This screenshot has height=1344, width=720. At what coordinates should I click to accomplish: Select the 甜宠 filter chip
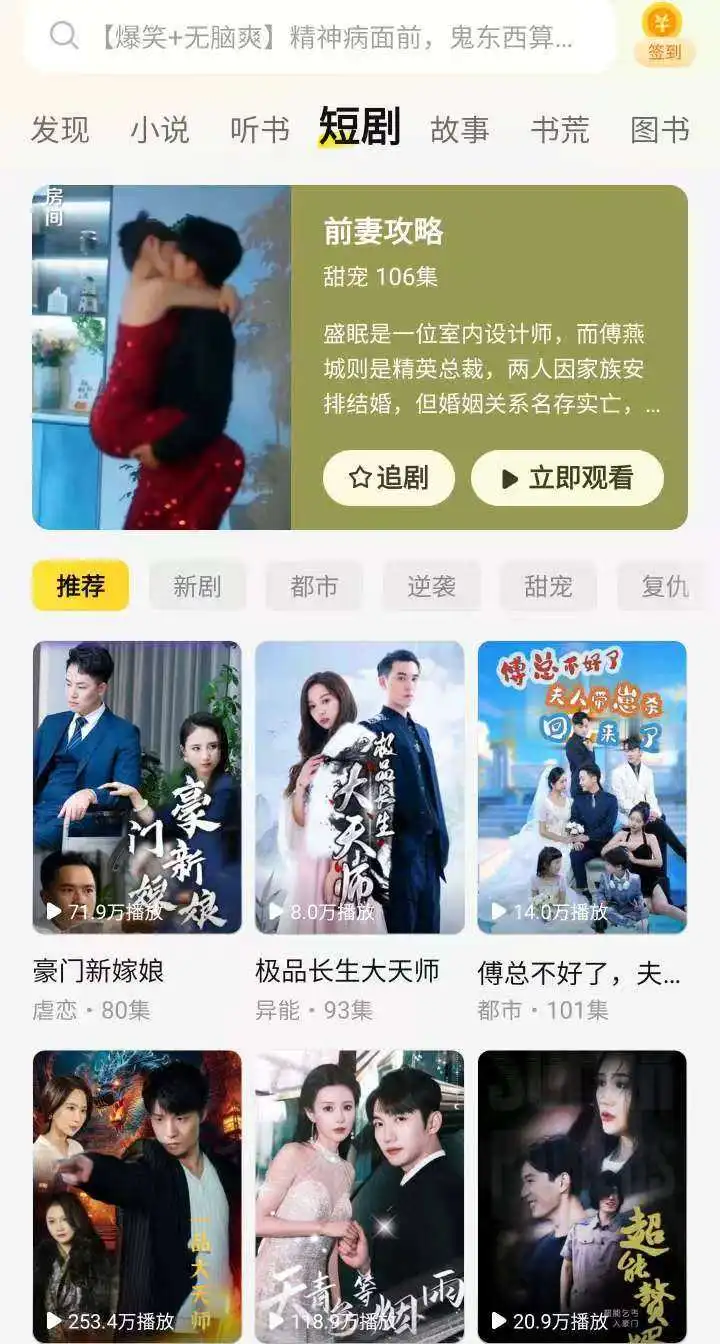pos(548,586)
